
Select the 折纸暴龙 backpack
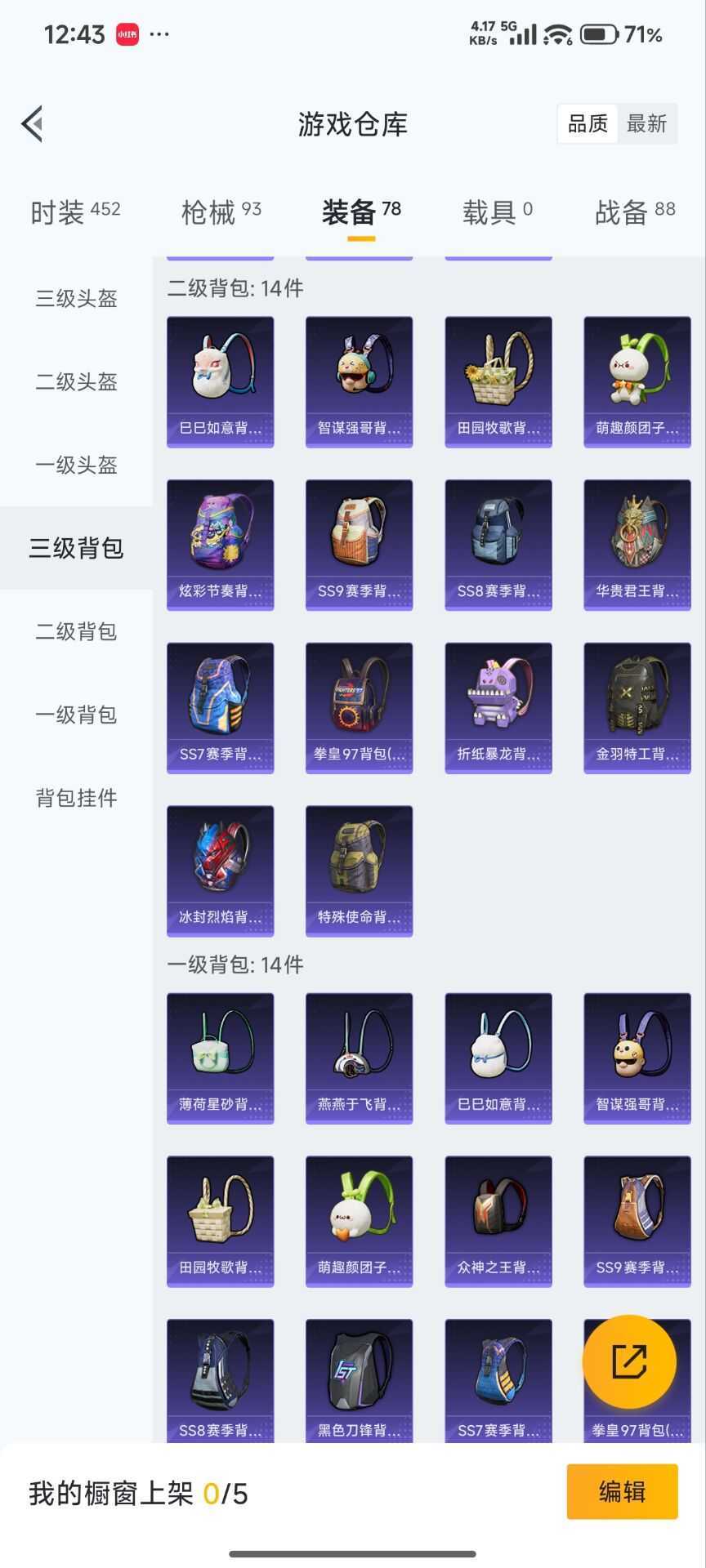click(498, 708)
